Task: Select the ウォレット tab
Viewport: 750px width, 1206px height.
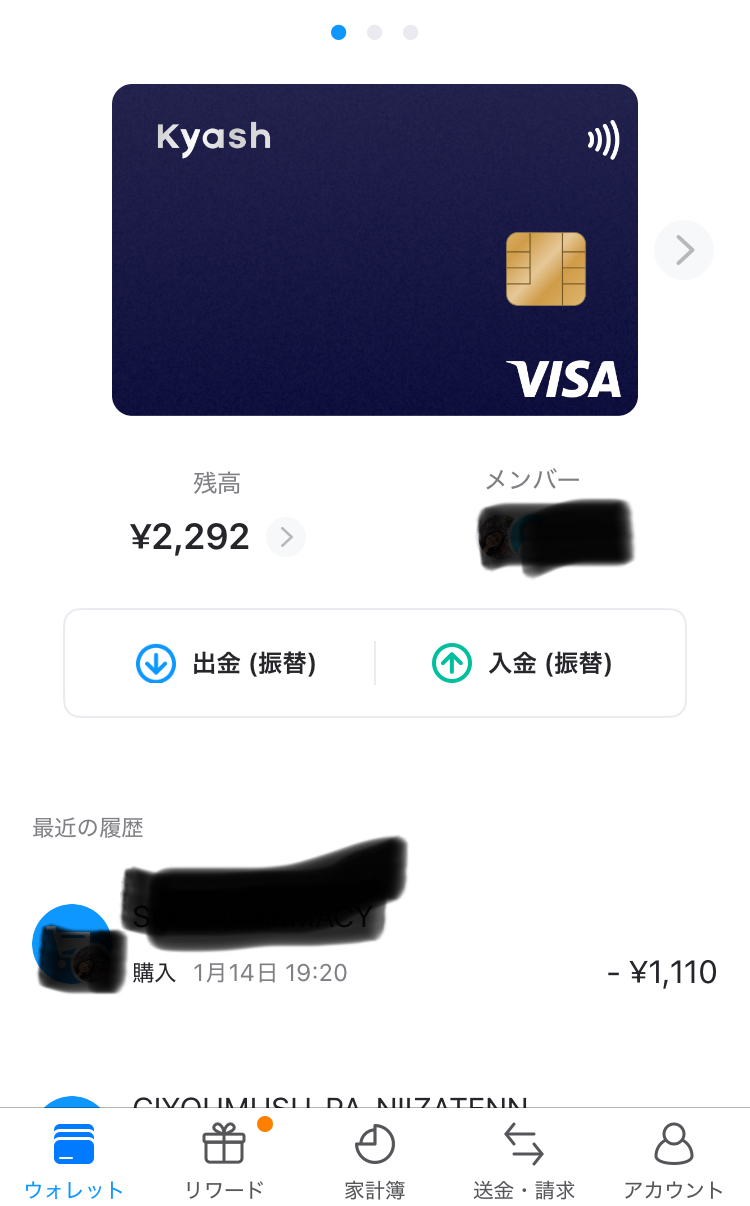Action: 74,1159
